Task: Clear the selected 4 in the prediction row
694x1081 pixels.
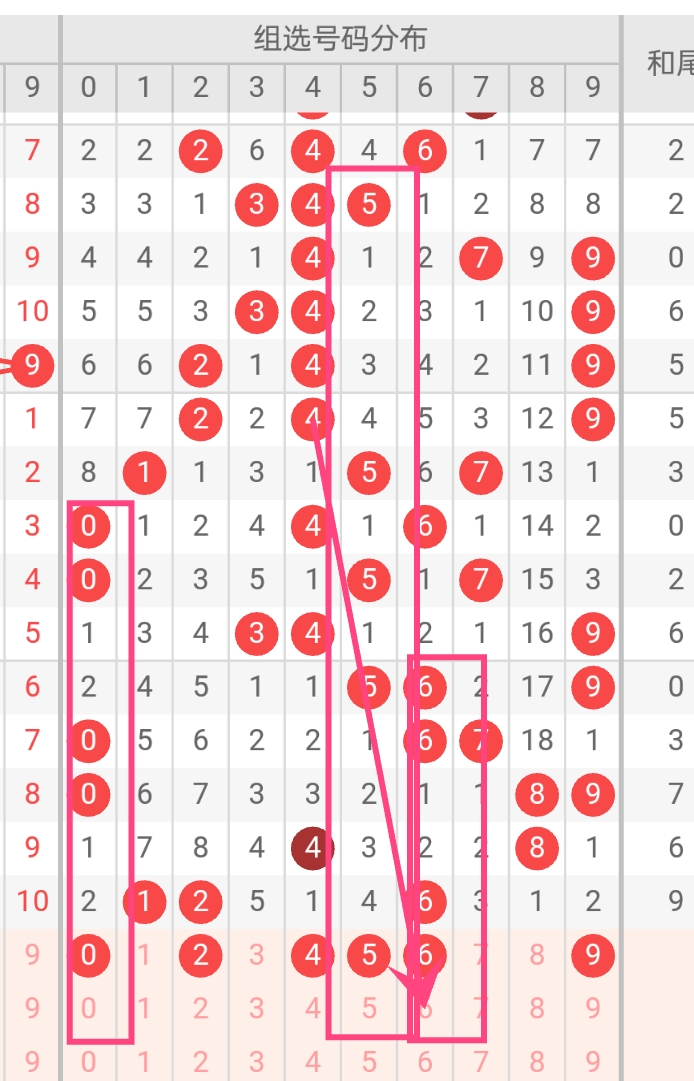Action: 313,955
